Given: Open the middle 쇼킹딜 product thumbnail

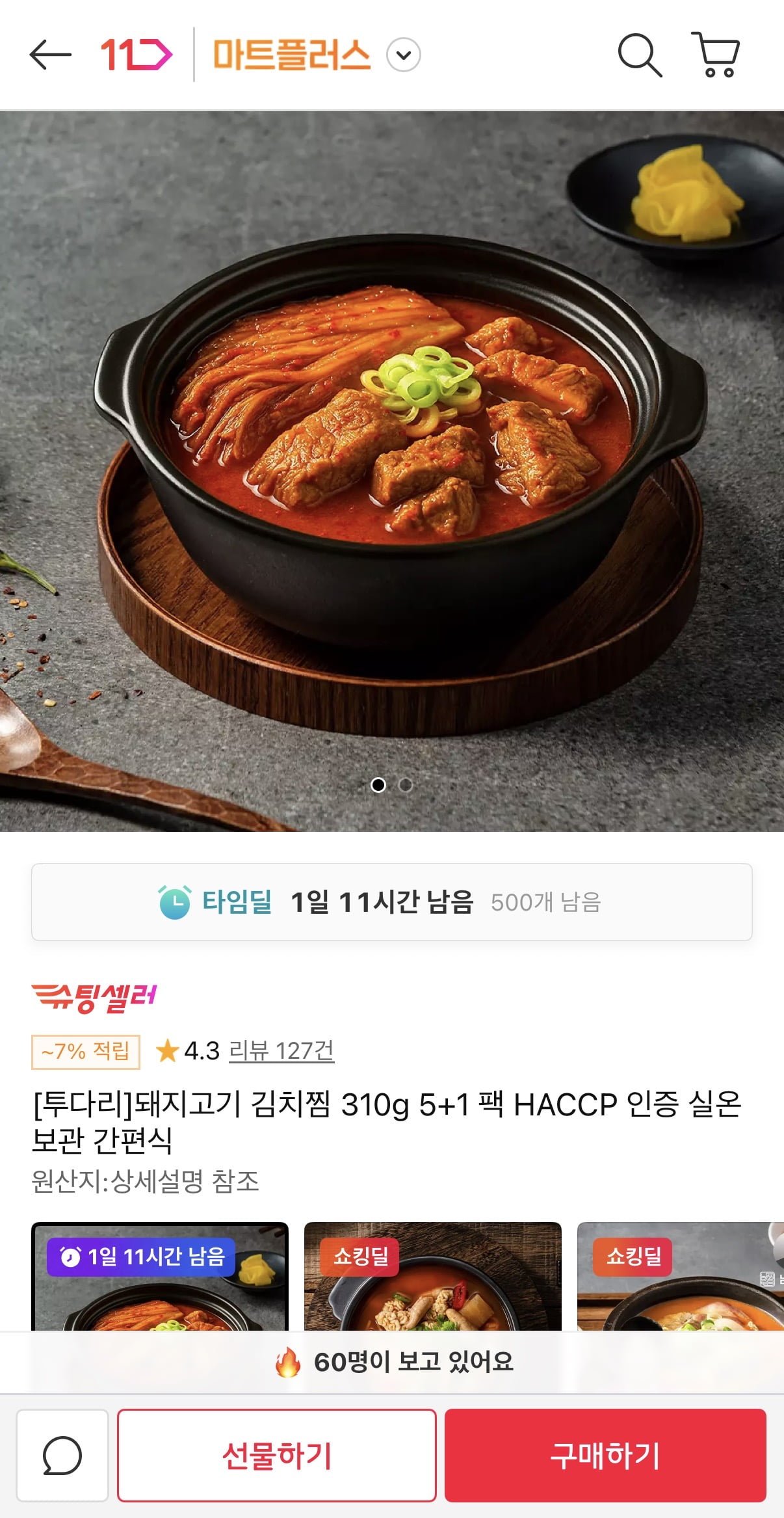Looking at the screenshot, I should 432,1276.
